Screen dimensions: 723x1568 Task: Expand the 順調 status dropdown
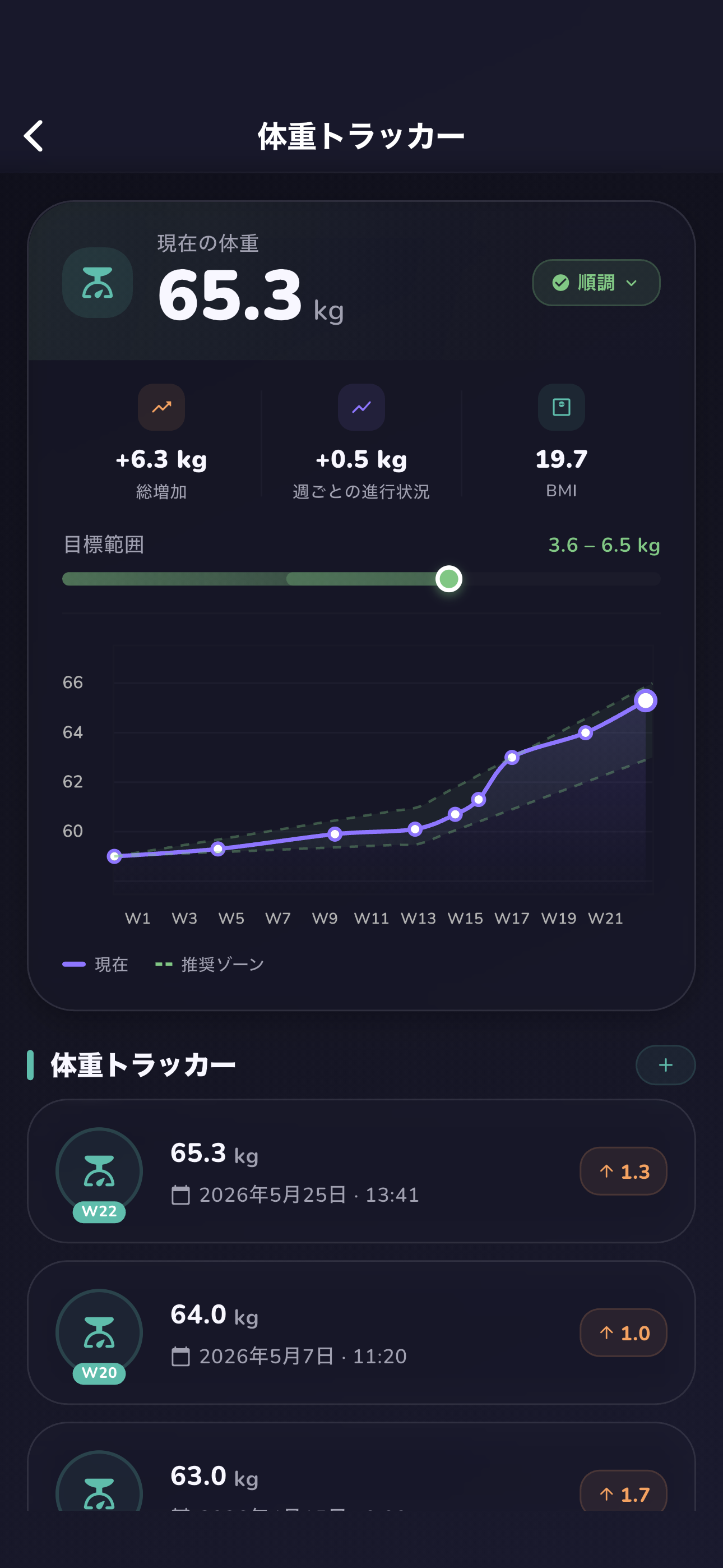596,283
